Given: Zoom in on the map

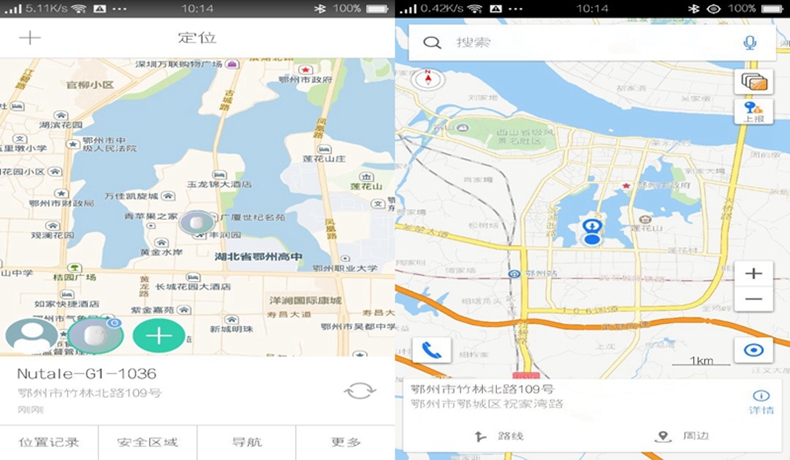Looking at the screenshot, I should coord(754,273).
